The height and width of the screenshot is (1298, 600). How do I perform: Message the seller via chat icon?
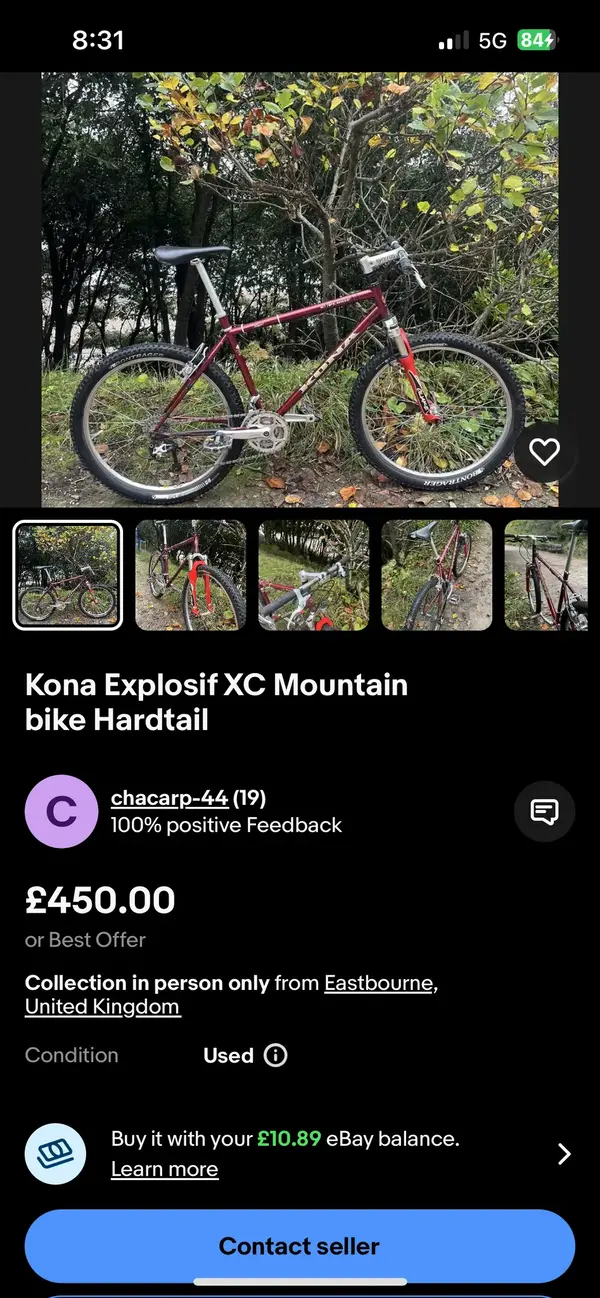point(544,811)
